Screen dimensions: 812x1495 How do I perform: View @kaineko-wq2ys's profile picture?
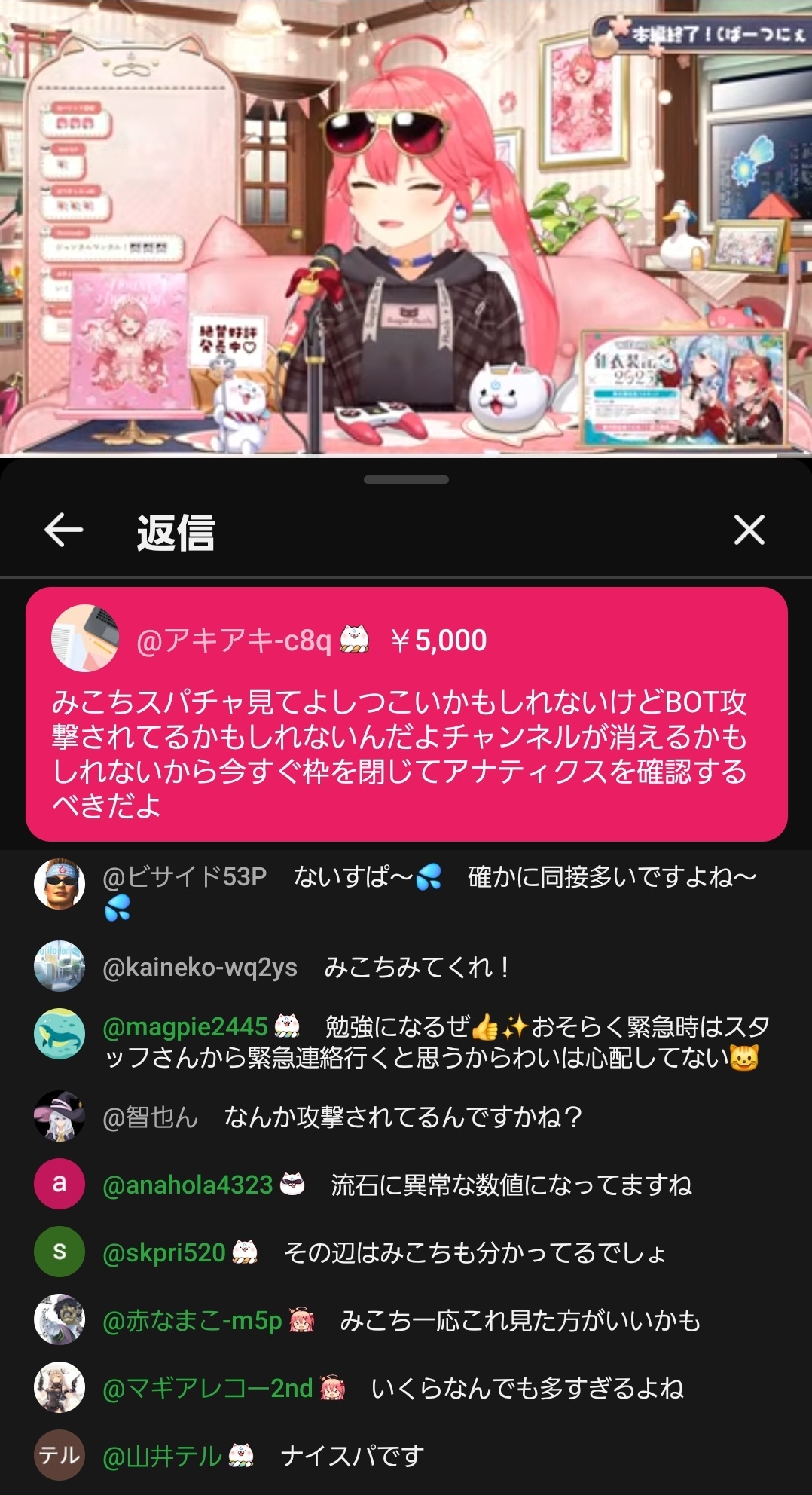[59, 965]
